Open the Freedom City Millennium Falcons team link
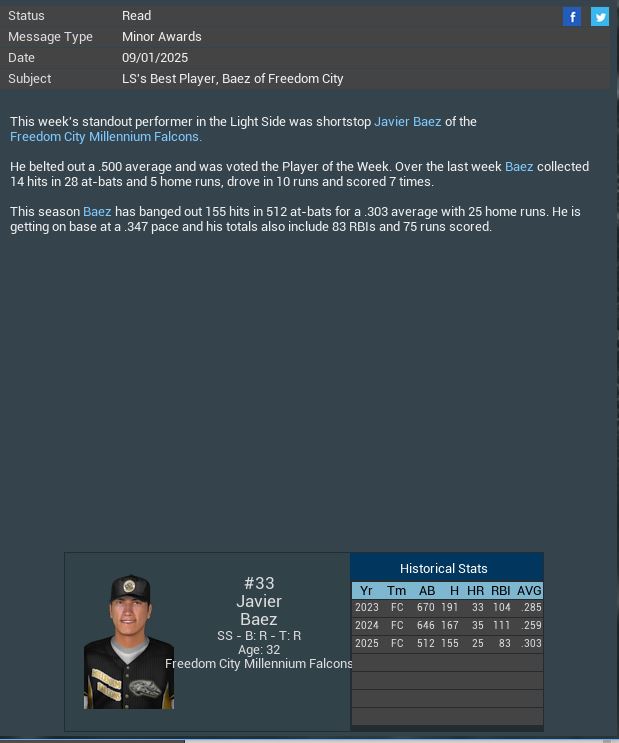 pyautogui.click(x=105, y=137)
